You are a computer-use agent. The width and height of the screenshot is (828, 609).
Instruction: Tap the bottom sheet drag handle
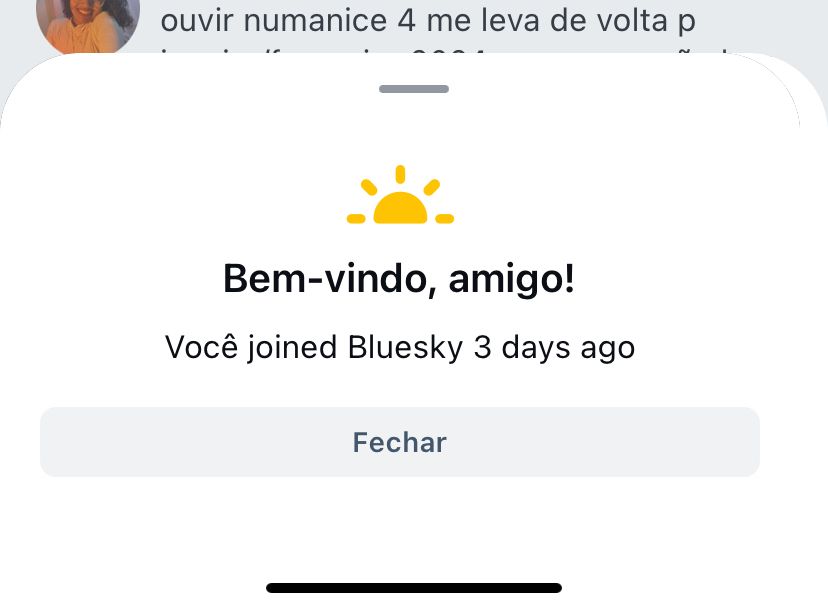[414, 89]
